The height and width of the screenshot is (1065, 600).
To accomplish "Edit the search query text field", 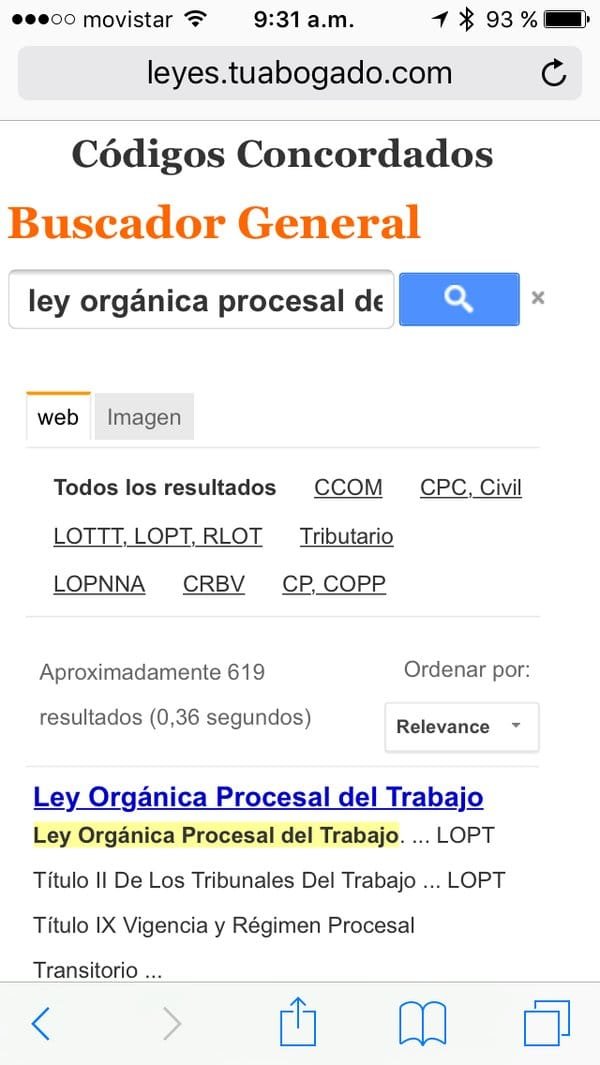I will point(200,300).
